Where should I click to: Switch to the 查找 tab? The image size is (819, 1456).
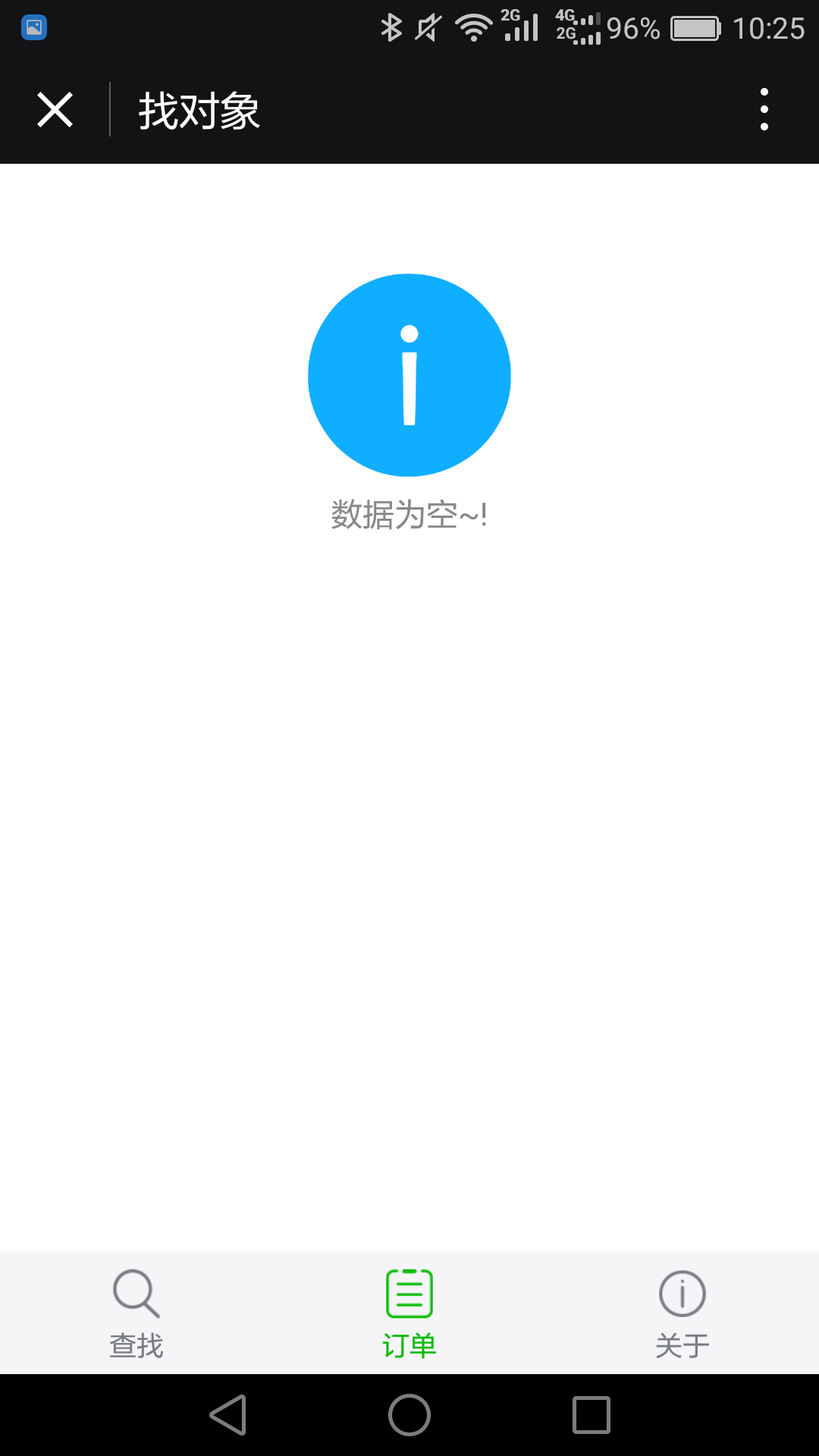click(x=136, y=1313)
